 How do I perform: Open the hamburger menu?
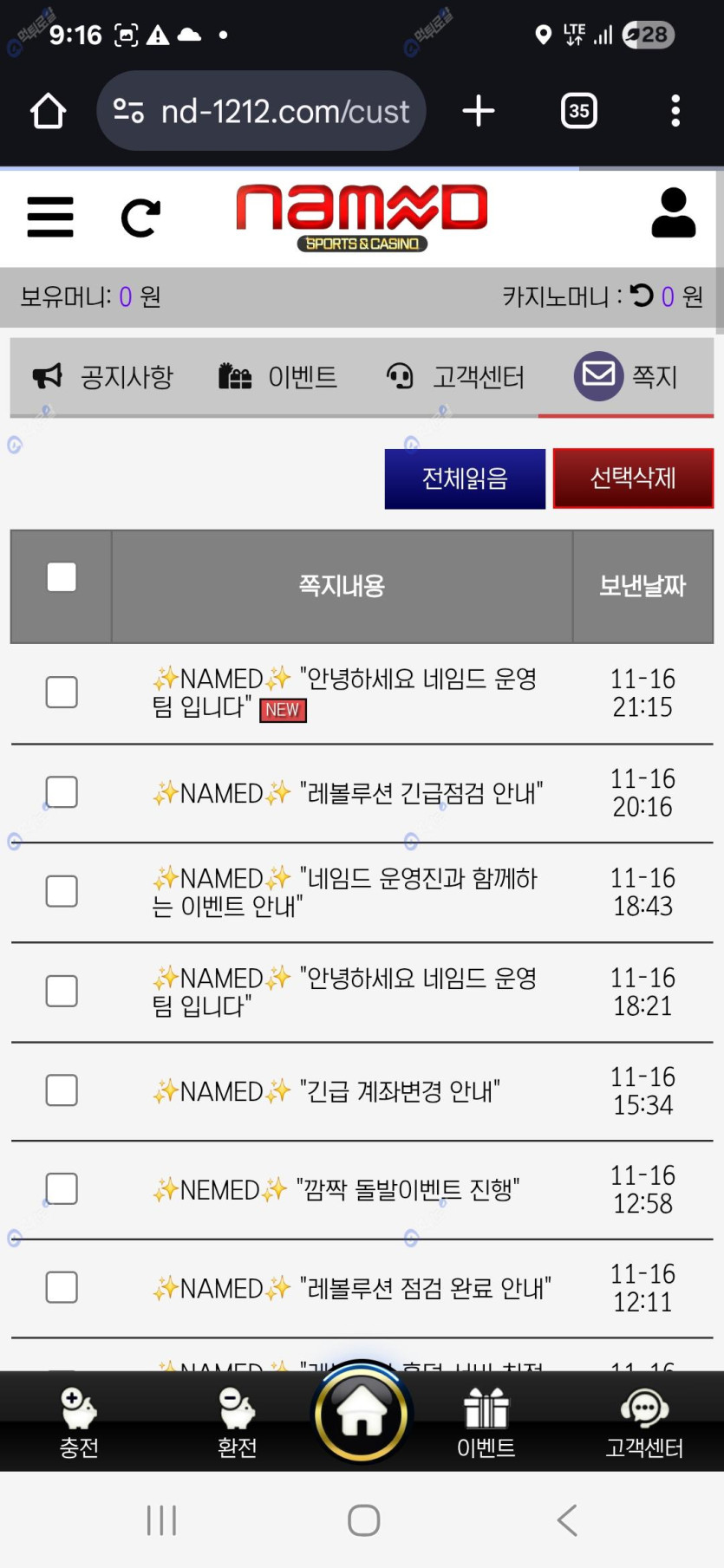pyautogui.click(x=50, y=217)
